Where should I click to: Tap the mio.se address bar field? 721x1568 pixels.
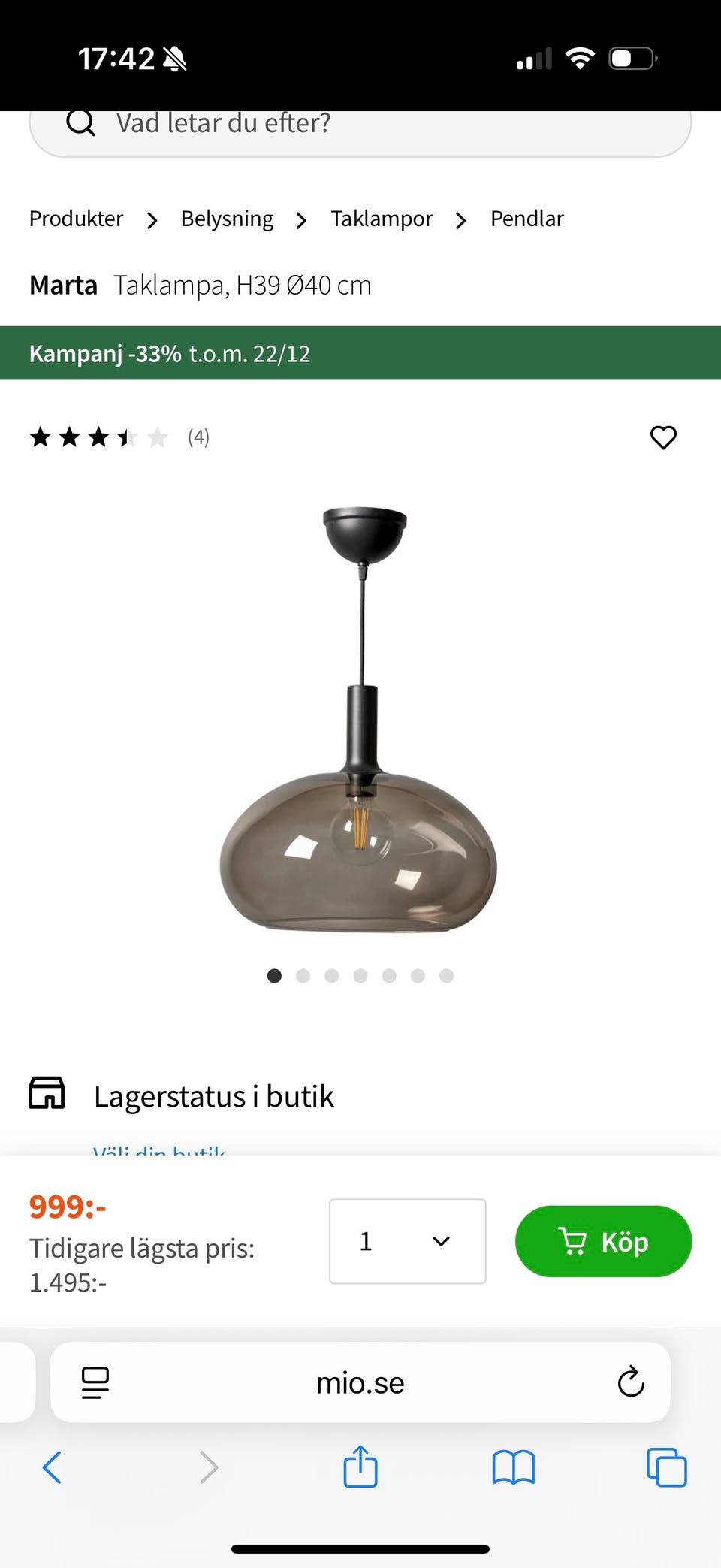(x=360, y=1382)
